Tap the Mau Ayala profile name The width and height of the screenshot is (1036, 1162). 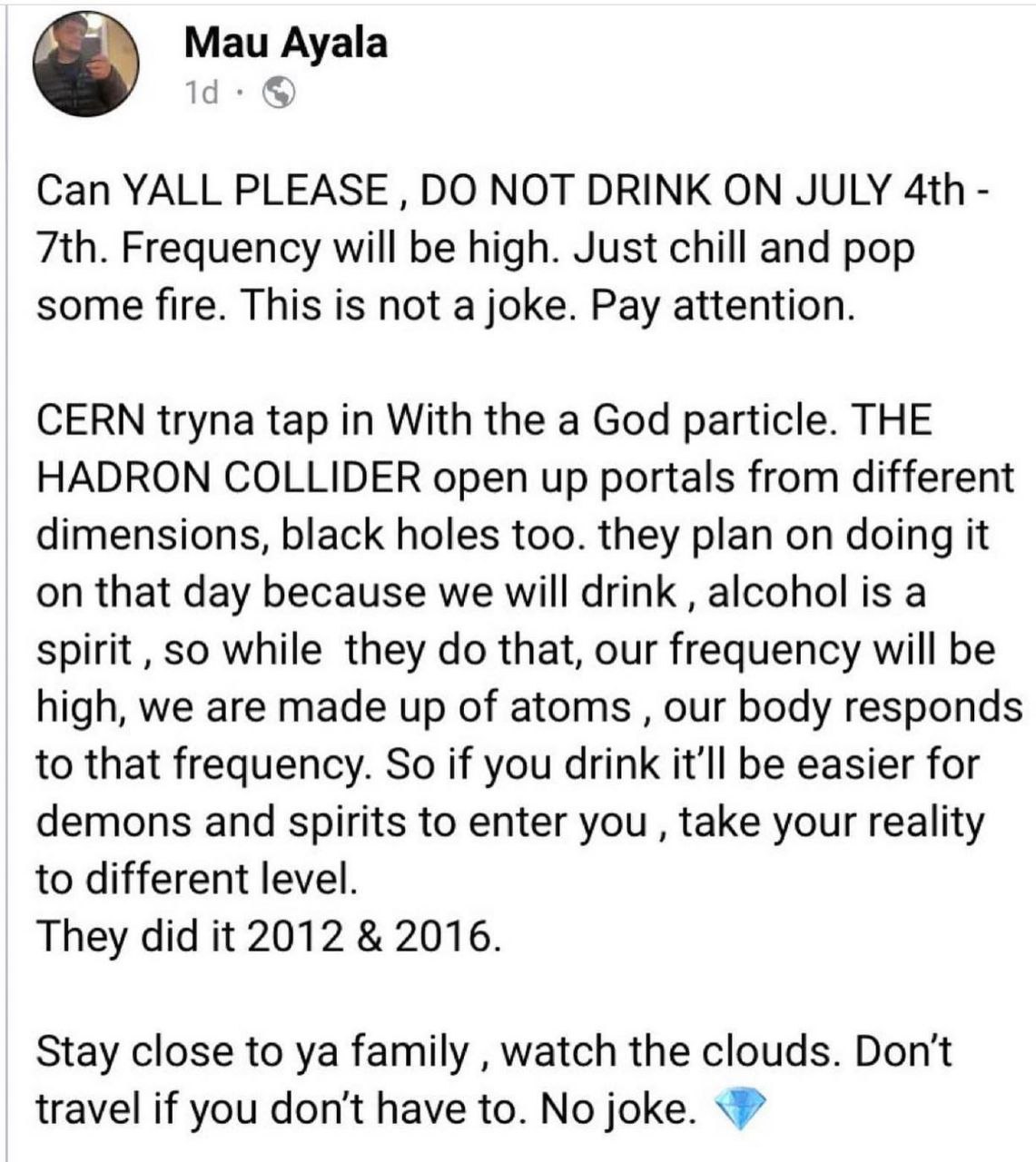pos(285,43)
